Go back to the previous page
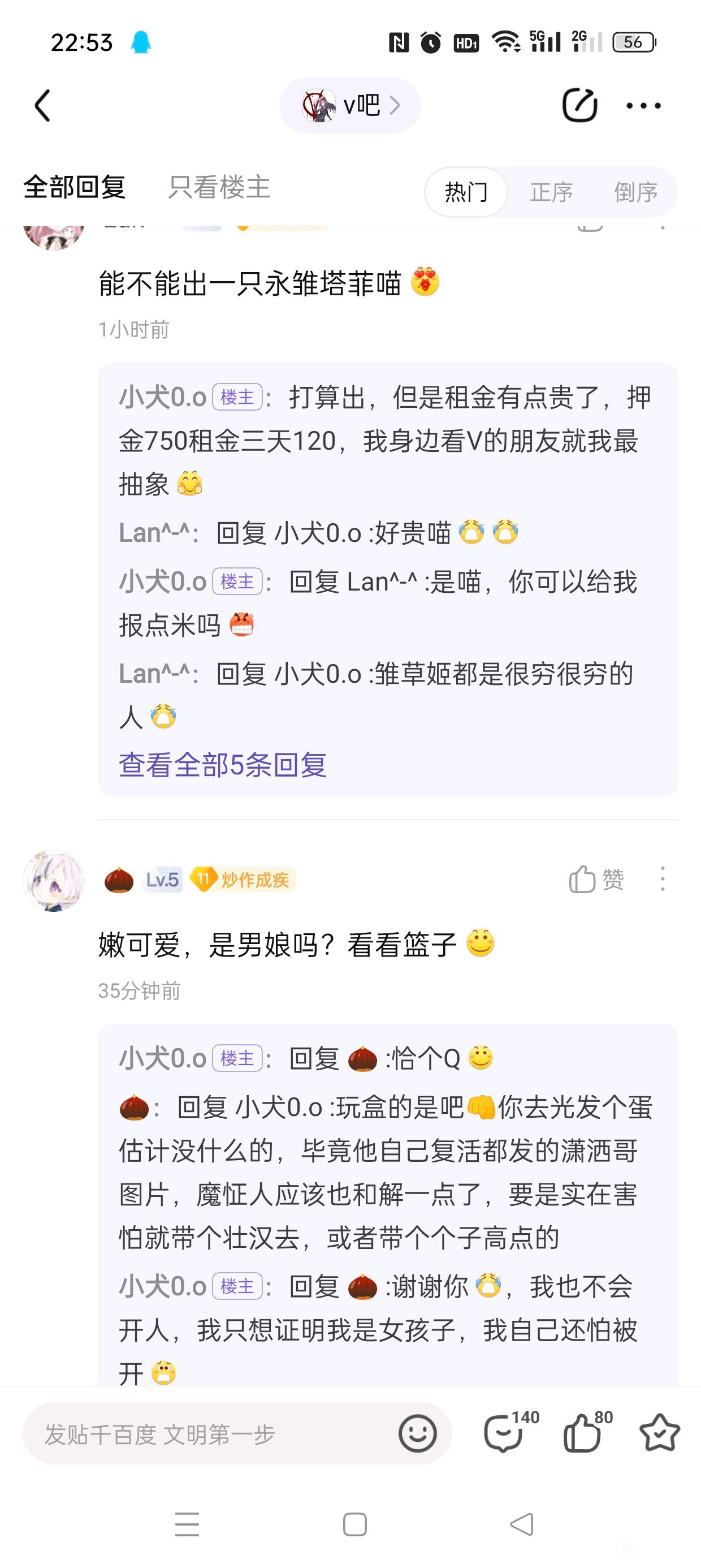This screenshot has height=1568, width=701. [x=42, y=106]
